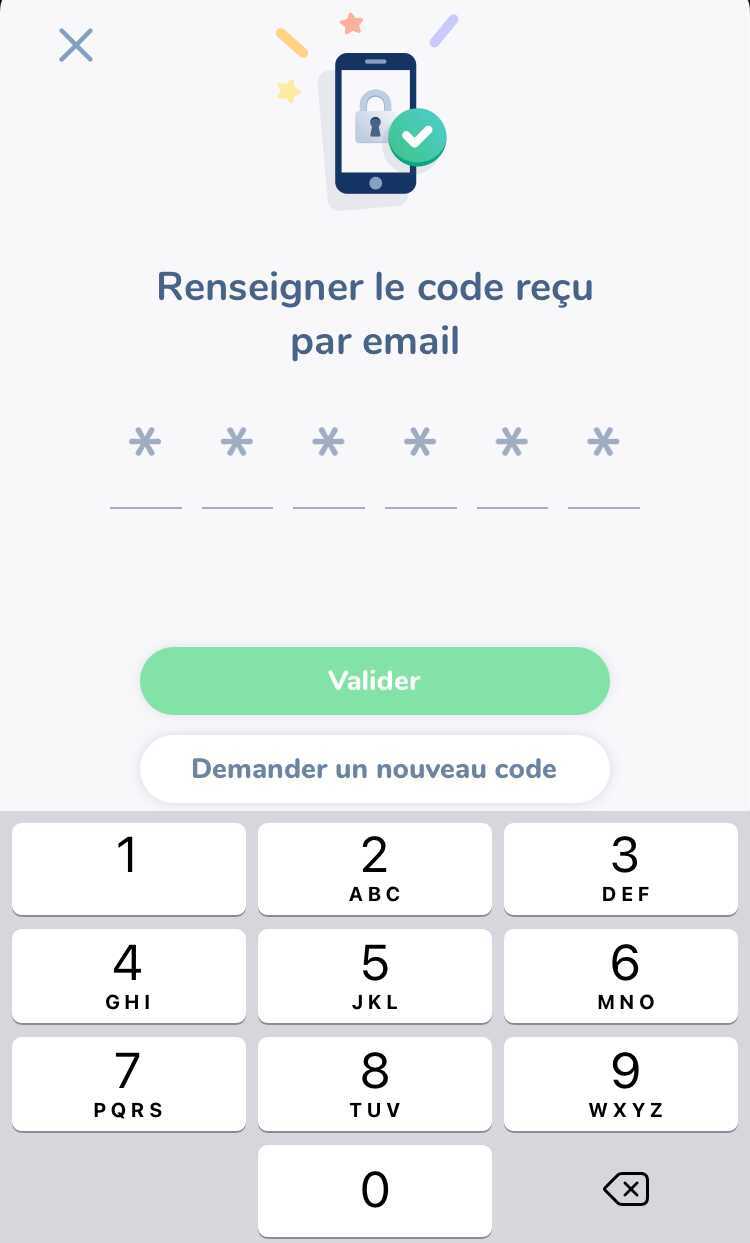Hit the 0 key
The image size is (750, 1243).
click(x=375, y=1191)
